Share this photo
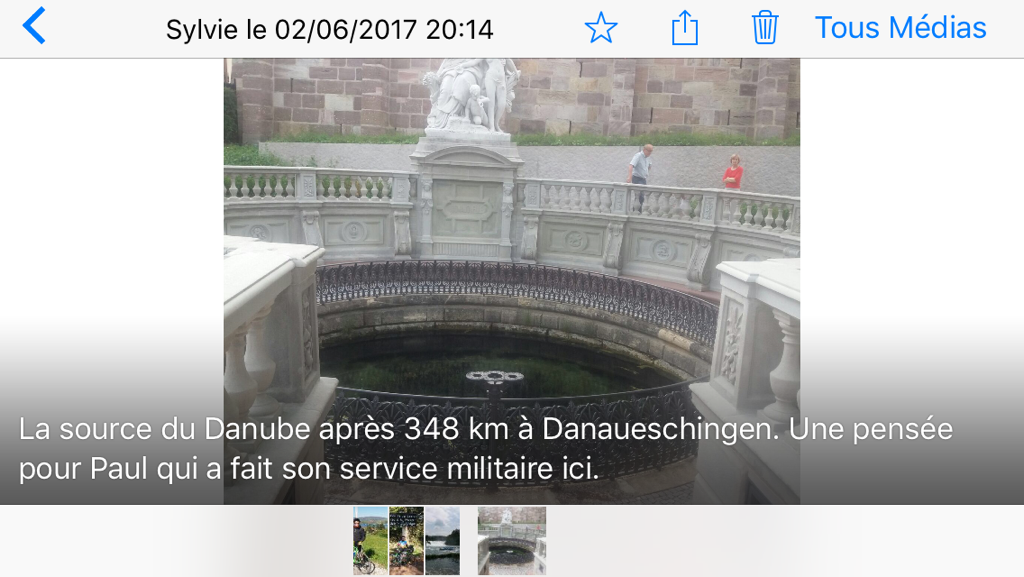 tap(684, 28)
